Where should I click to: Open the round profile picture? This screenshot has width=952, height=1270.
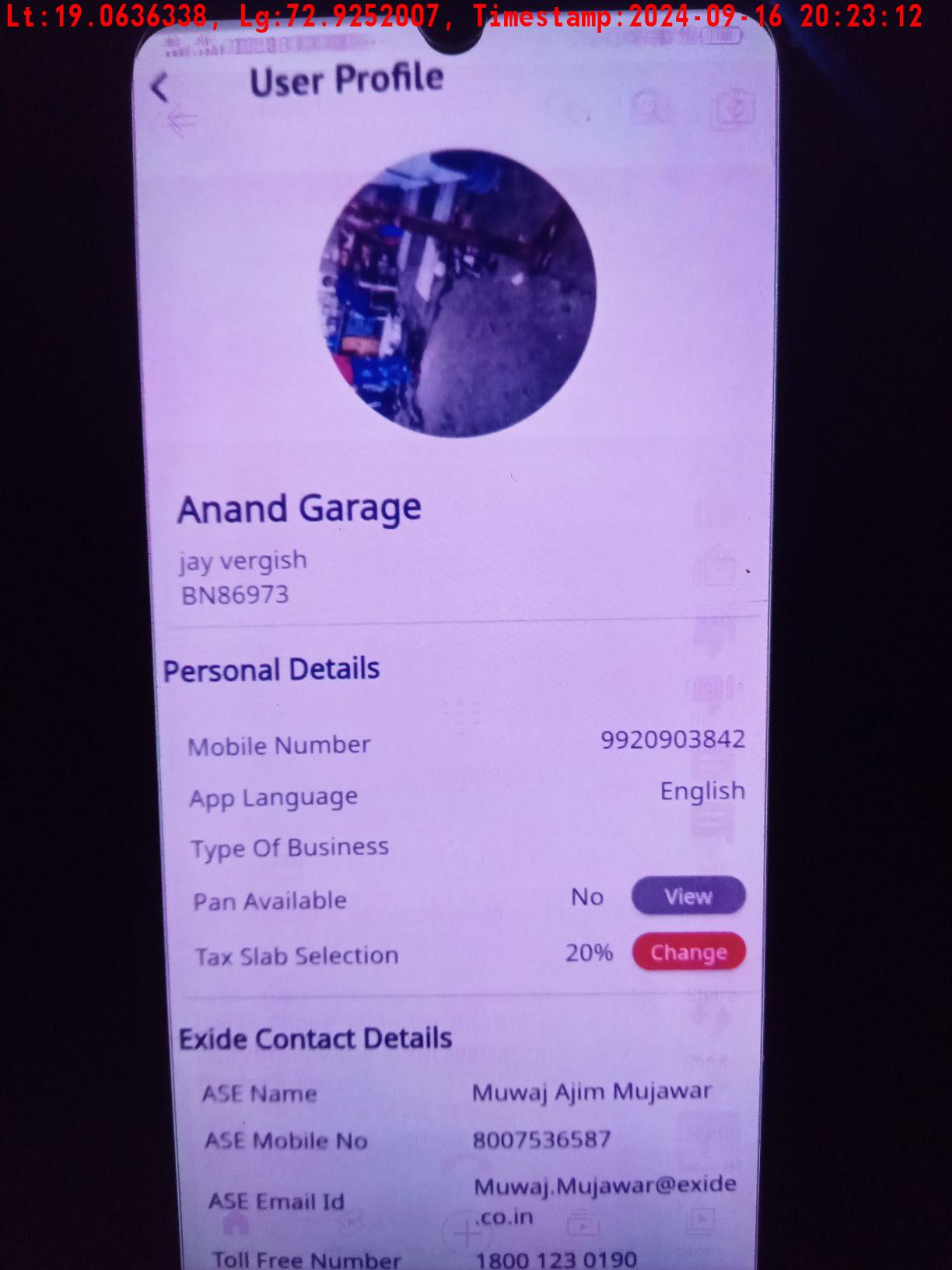tap(457, 293)
